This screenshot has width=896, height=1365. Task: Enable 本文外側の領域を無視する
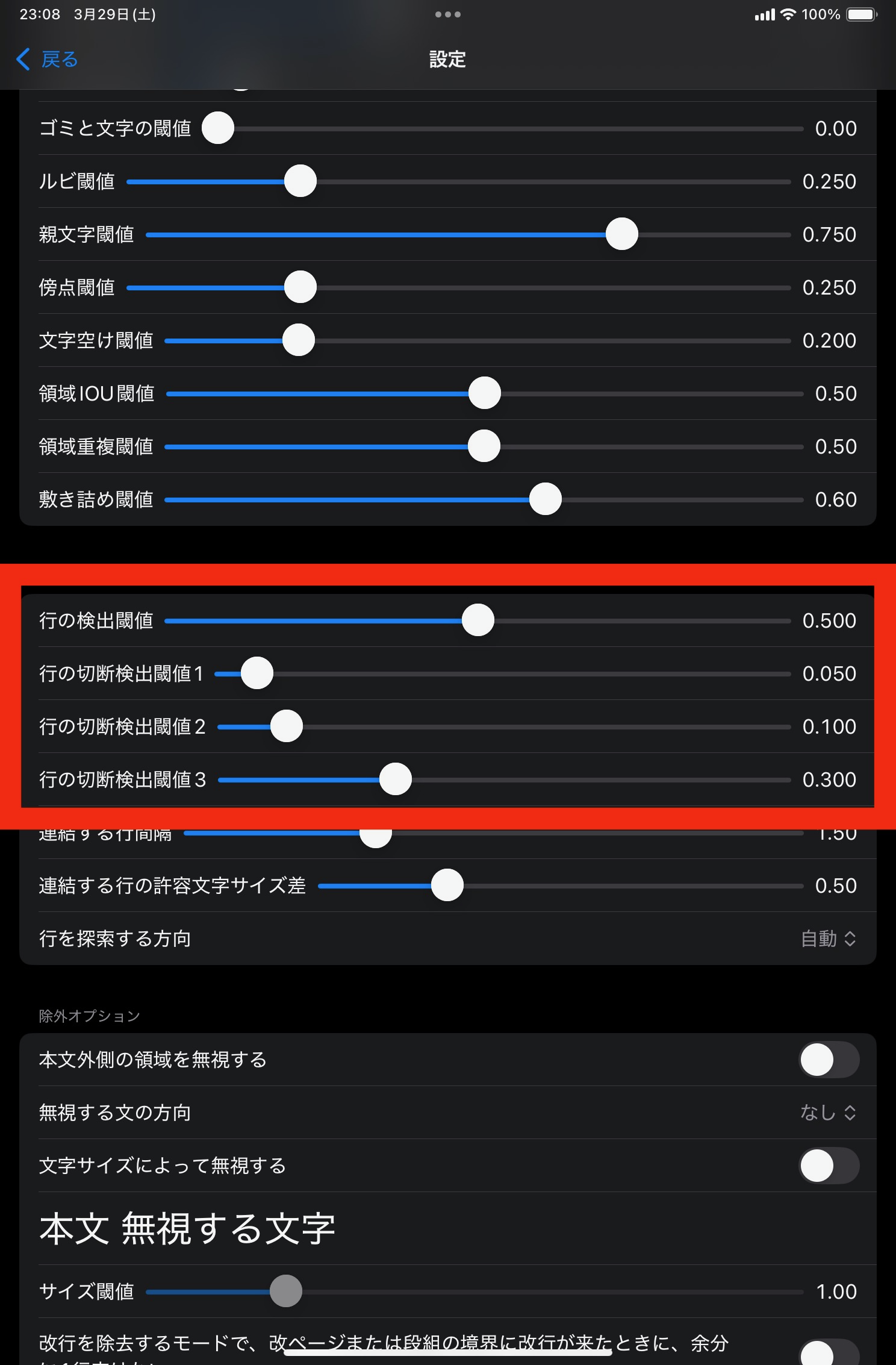point(829,1060)
